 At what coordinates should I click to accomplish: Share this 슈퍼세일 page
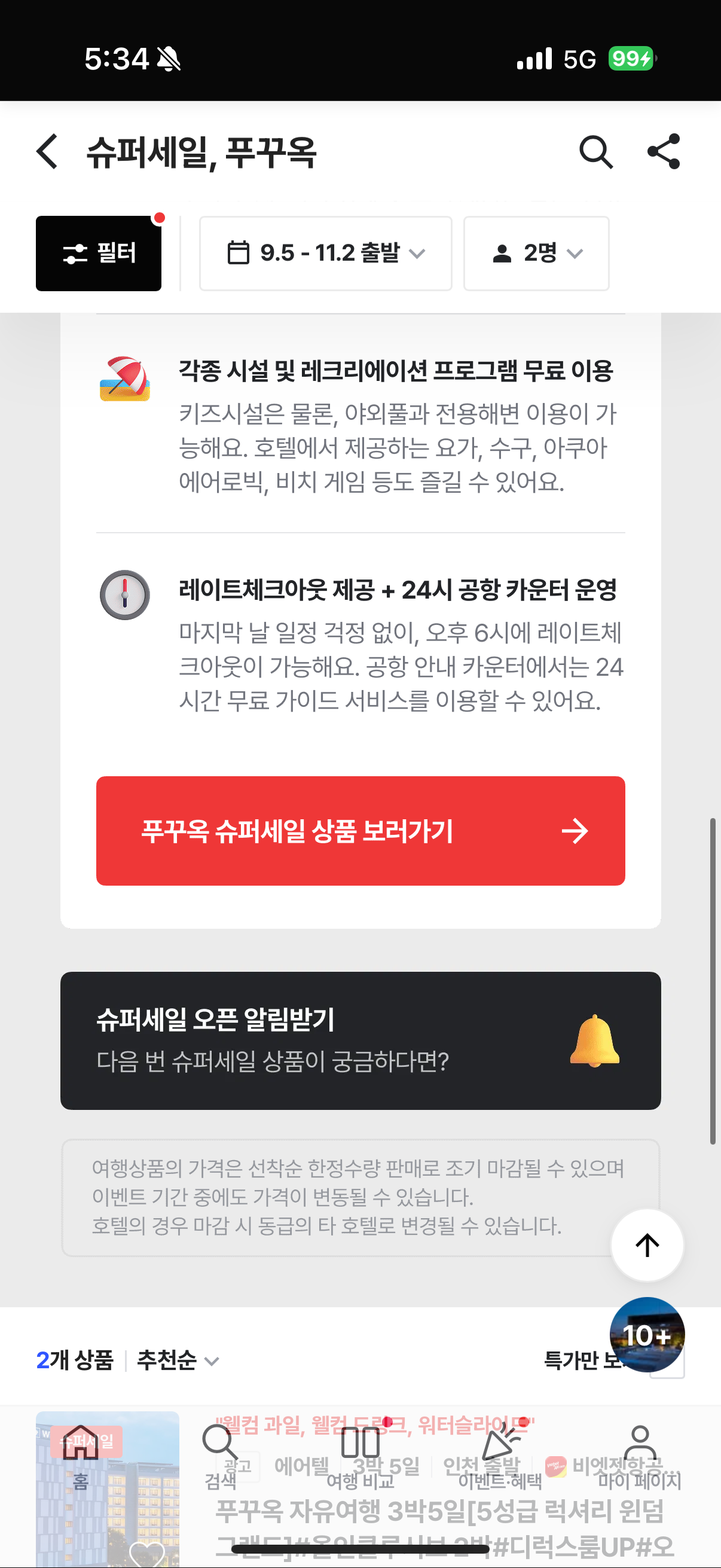pos(663,151)
